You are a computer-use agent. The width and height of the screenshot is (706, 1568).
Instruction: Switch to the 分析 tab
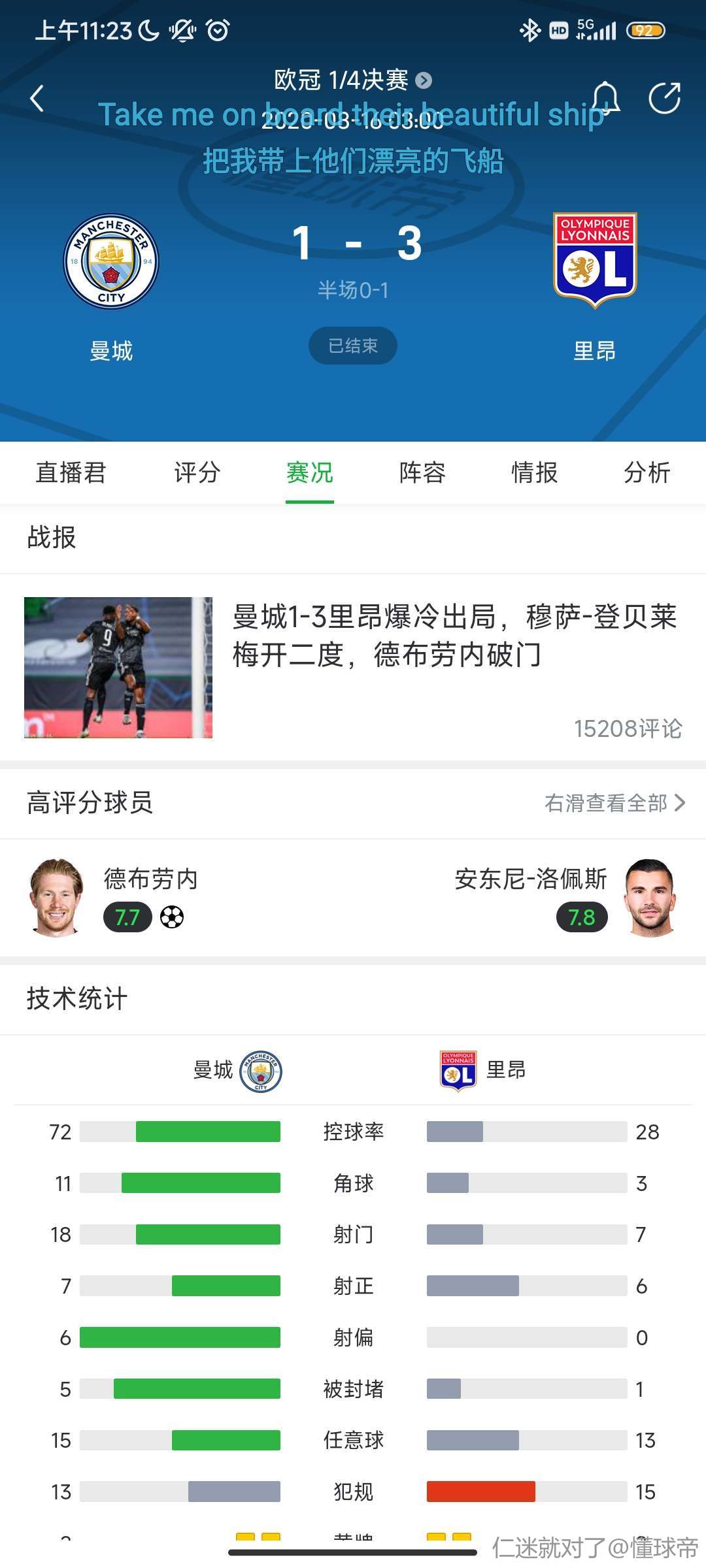[x=647, y=472]
